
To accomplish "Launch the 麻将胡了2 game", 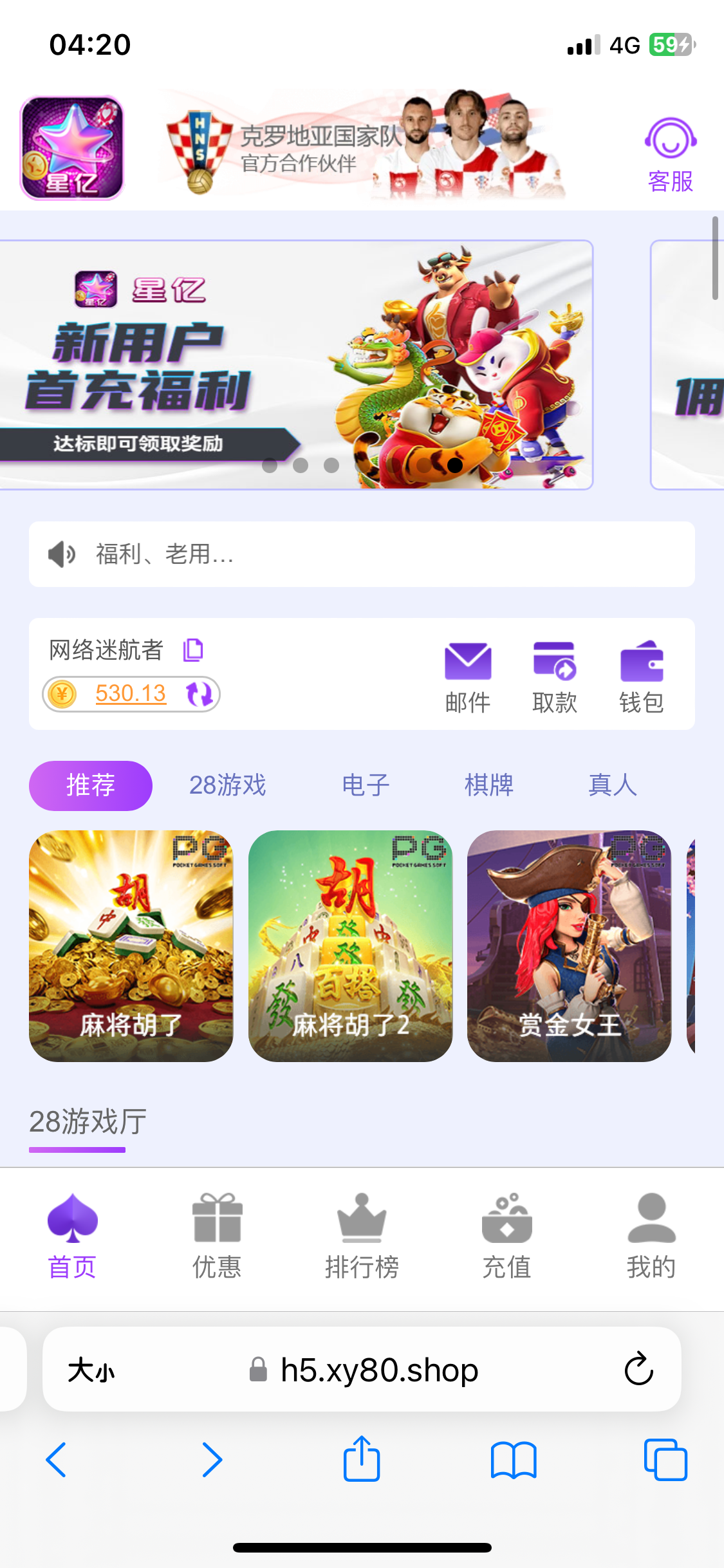I will click(350, 946).
